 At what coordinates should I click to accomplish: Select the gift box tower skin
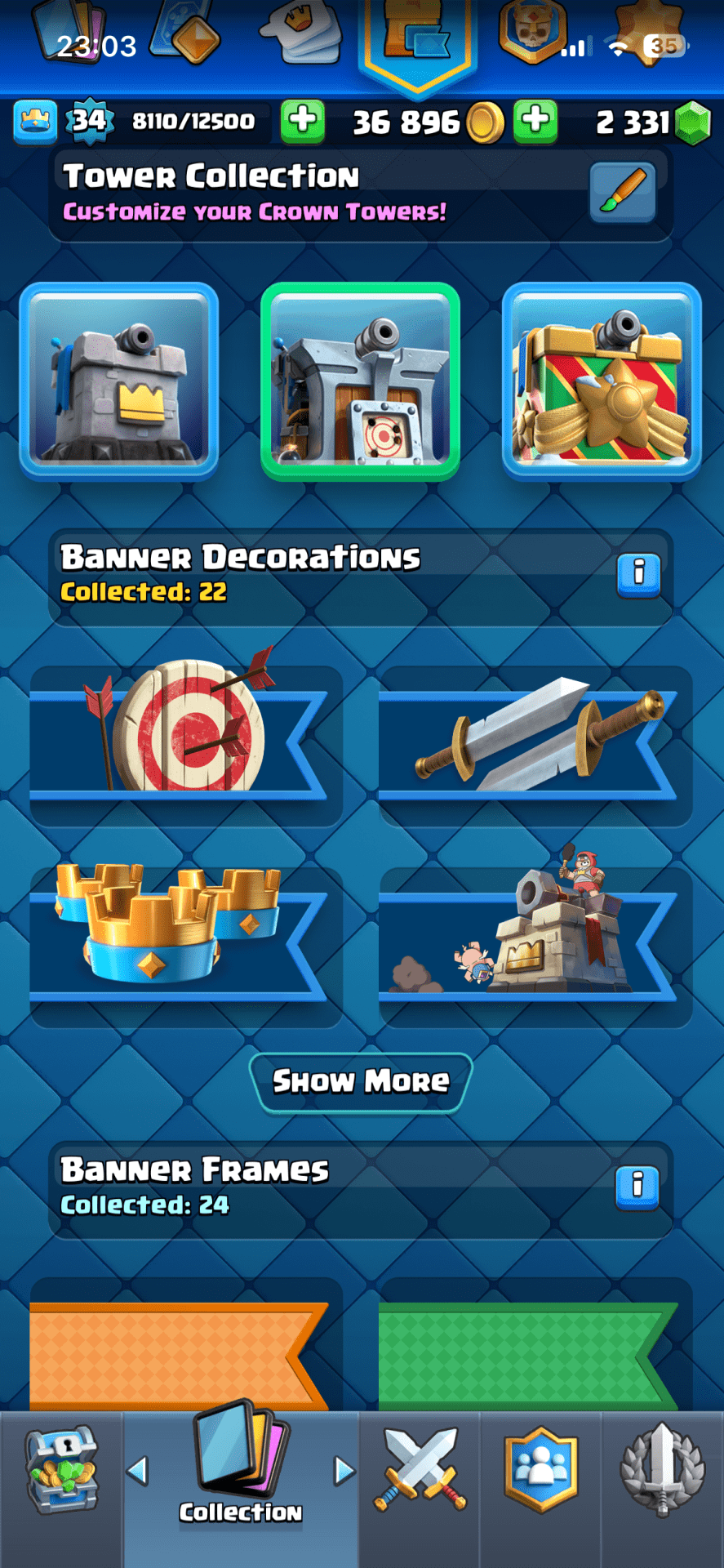click(602, 381)
